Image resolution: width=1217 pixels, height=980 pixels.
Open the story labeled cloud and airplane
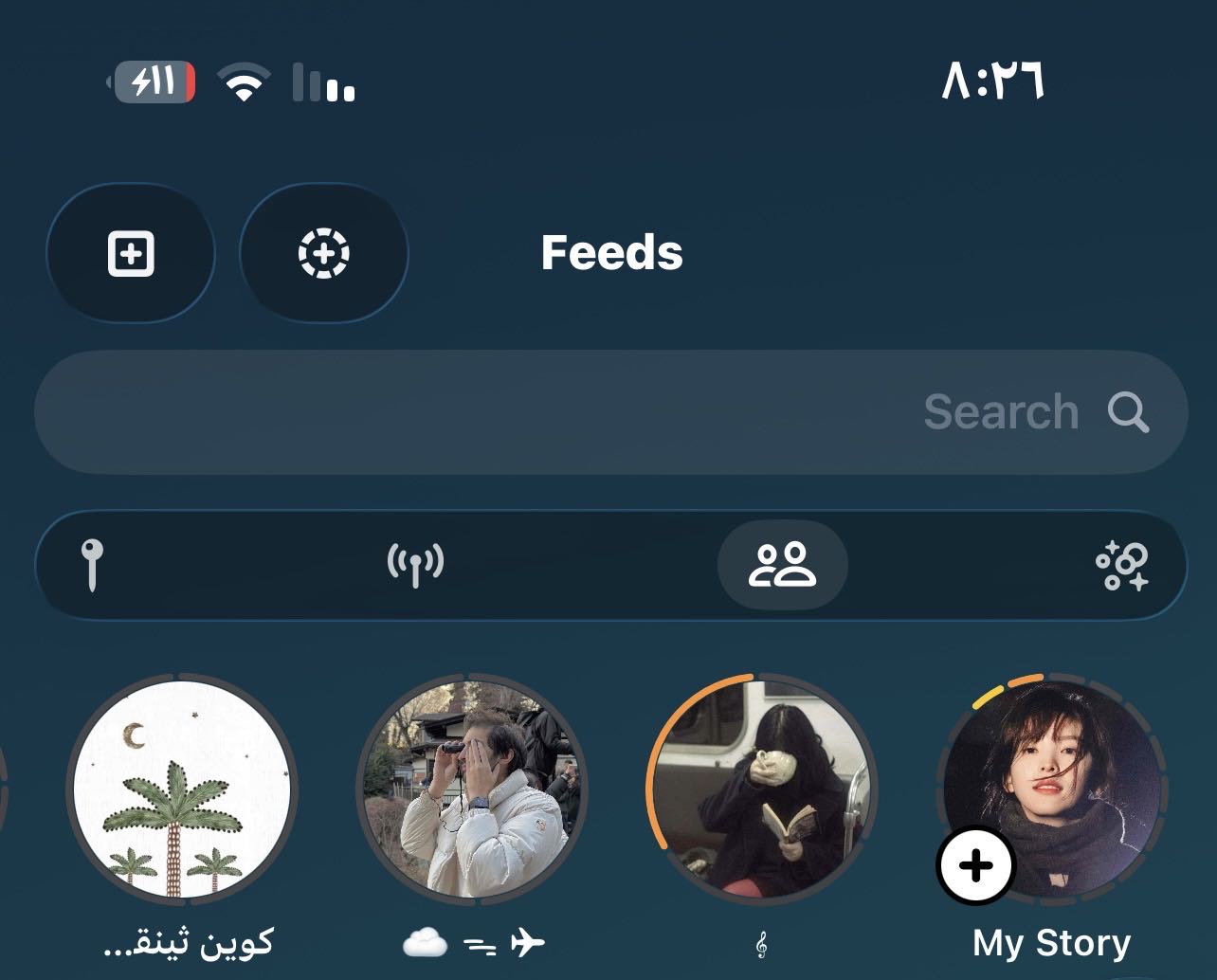[472, 789]
